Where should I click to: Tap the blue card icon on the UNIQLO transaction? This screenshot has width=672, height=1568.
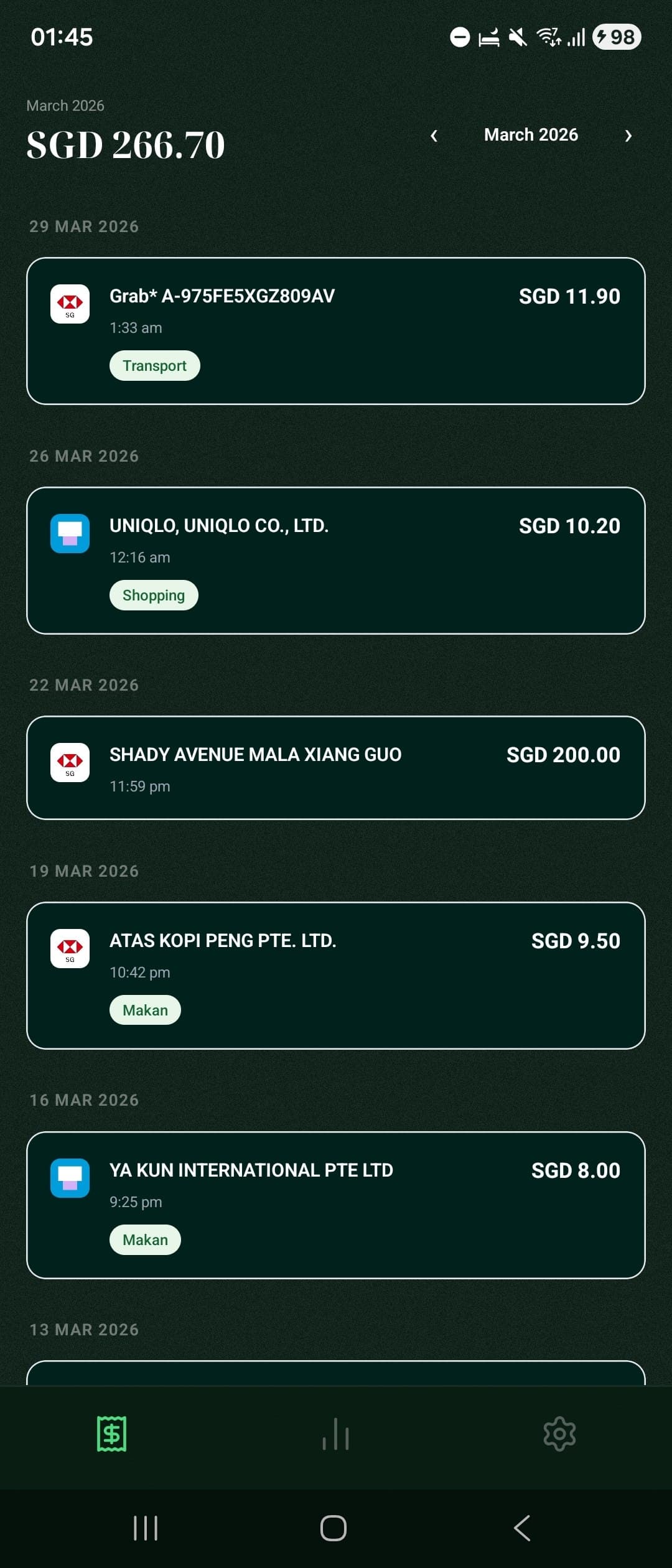(70, 534)
